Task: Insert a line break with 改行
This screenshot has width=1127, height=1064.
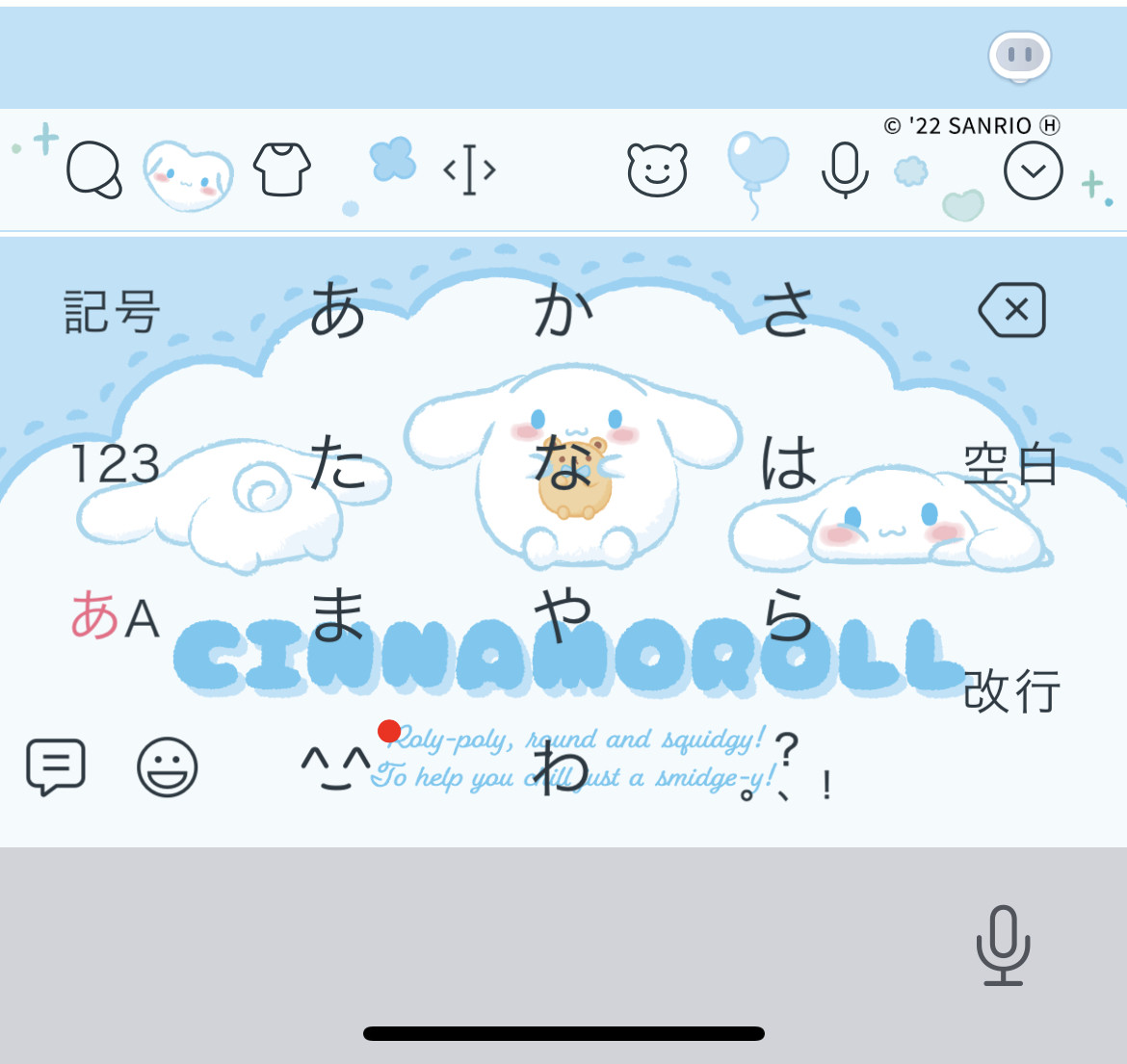Action: [x=1011, y=691]
